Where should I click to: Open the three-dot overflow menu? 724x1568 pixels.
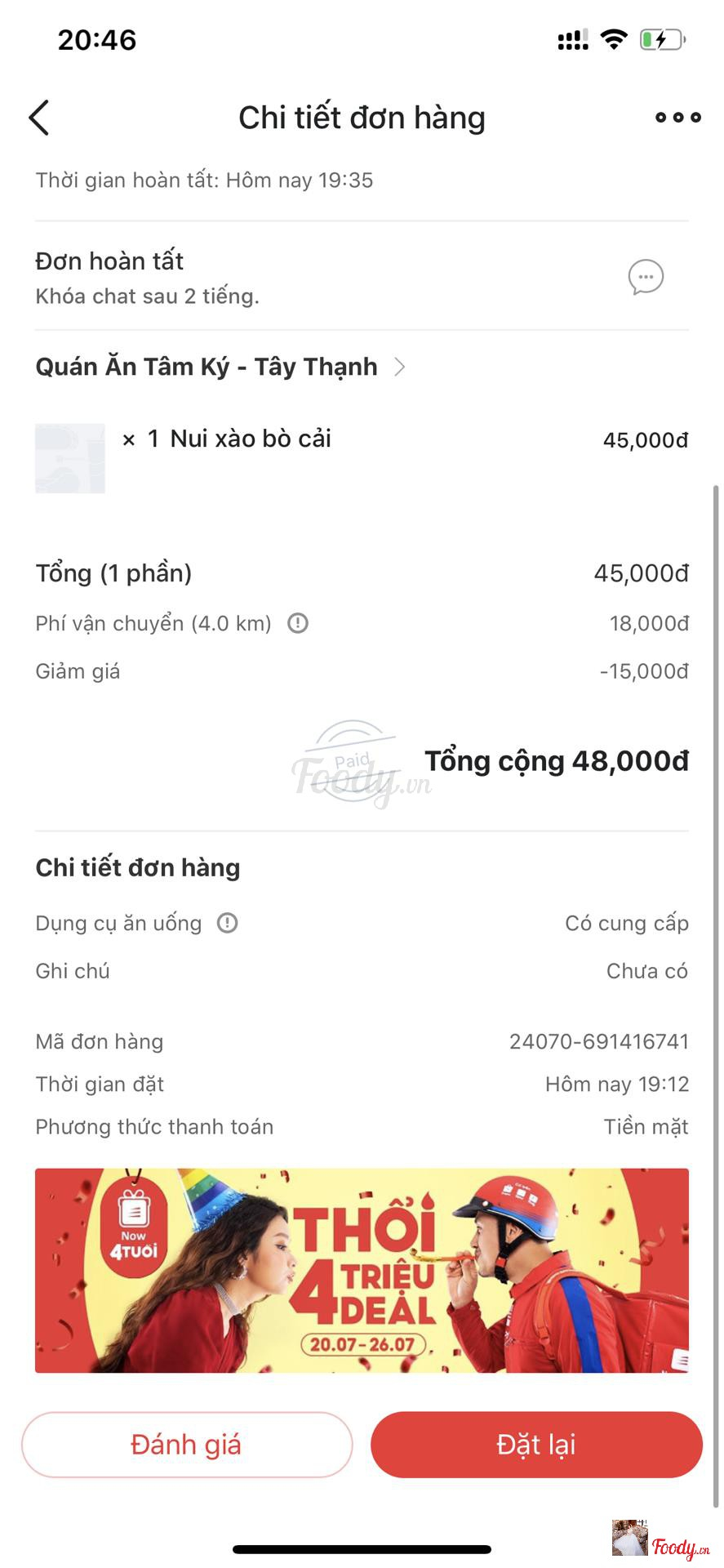(x=677, y=118)
